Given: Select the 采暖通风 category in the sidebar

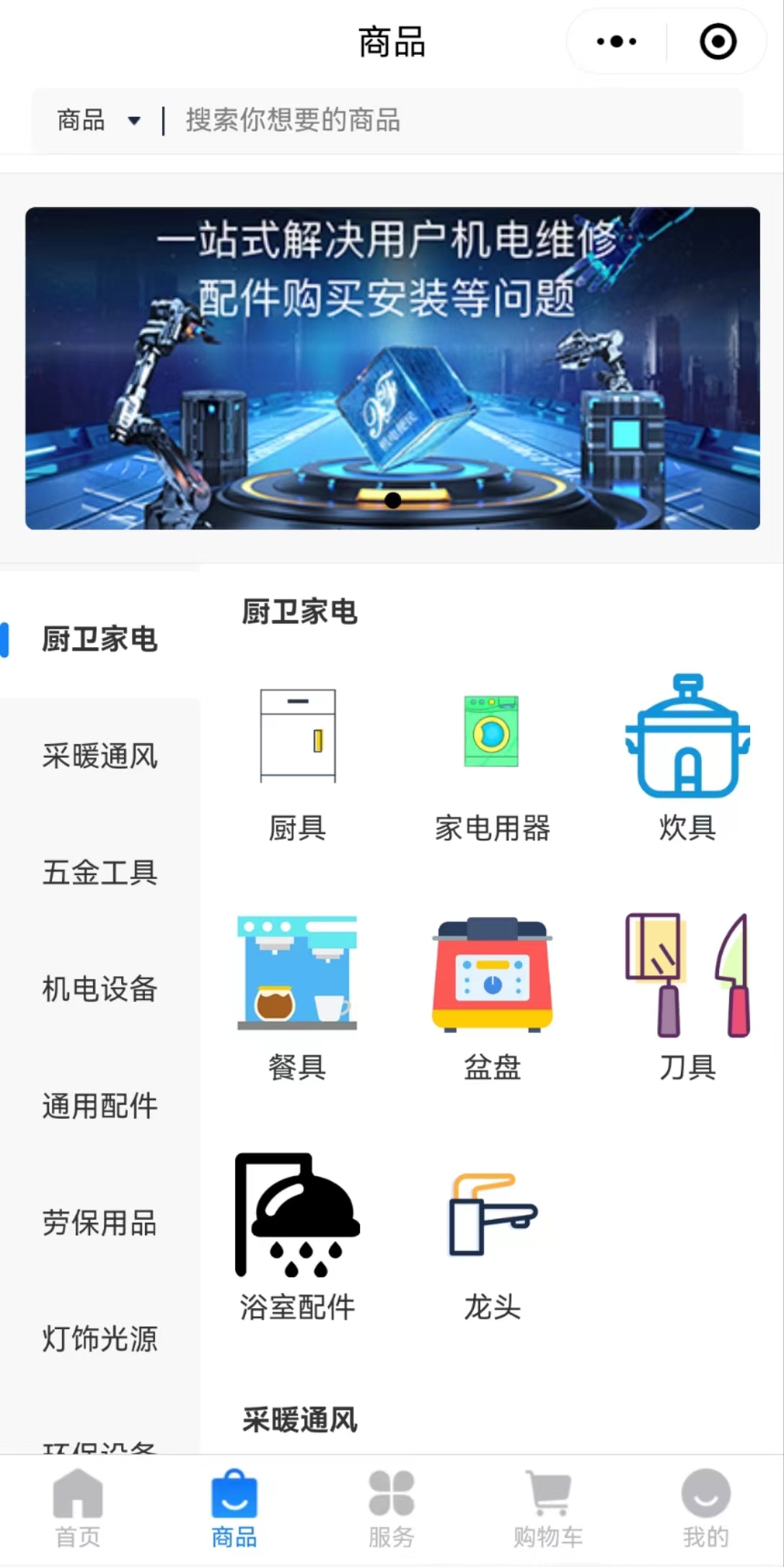Looking at the screenshot, I should 100,756.
